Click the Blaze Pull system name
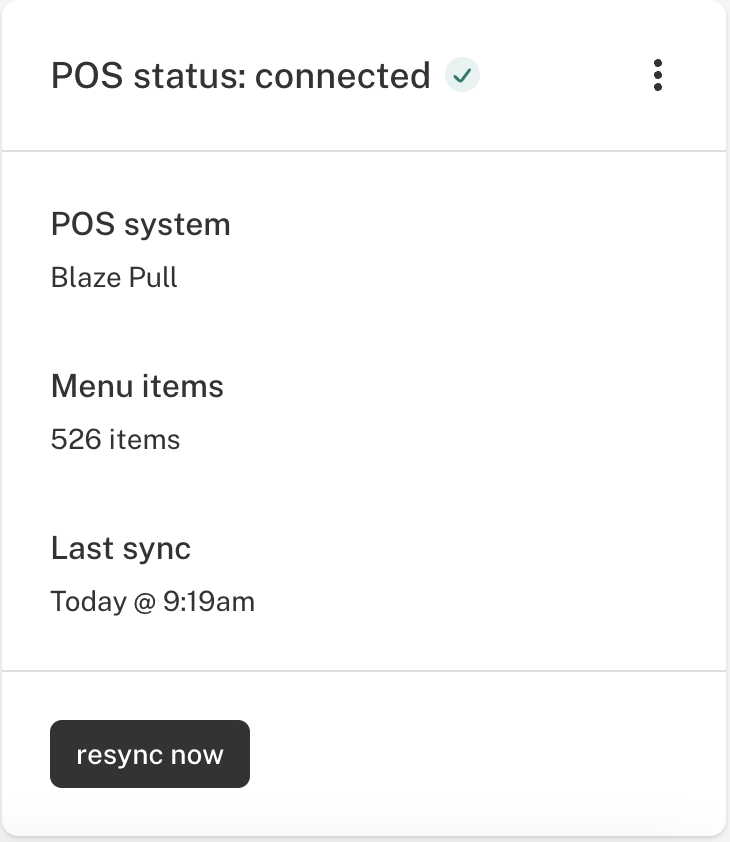 (114, 278)
